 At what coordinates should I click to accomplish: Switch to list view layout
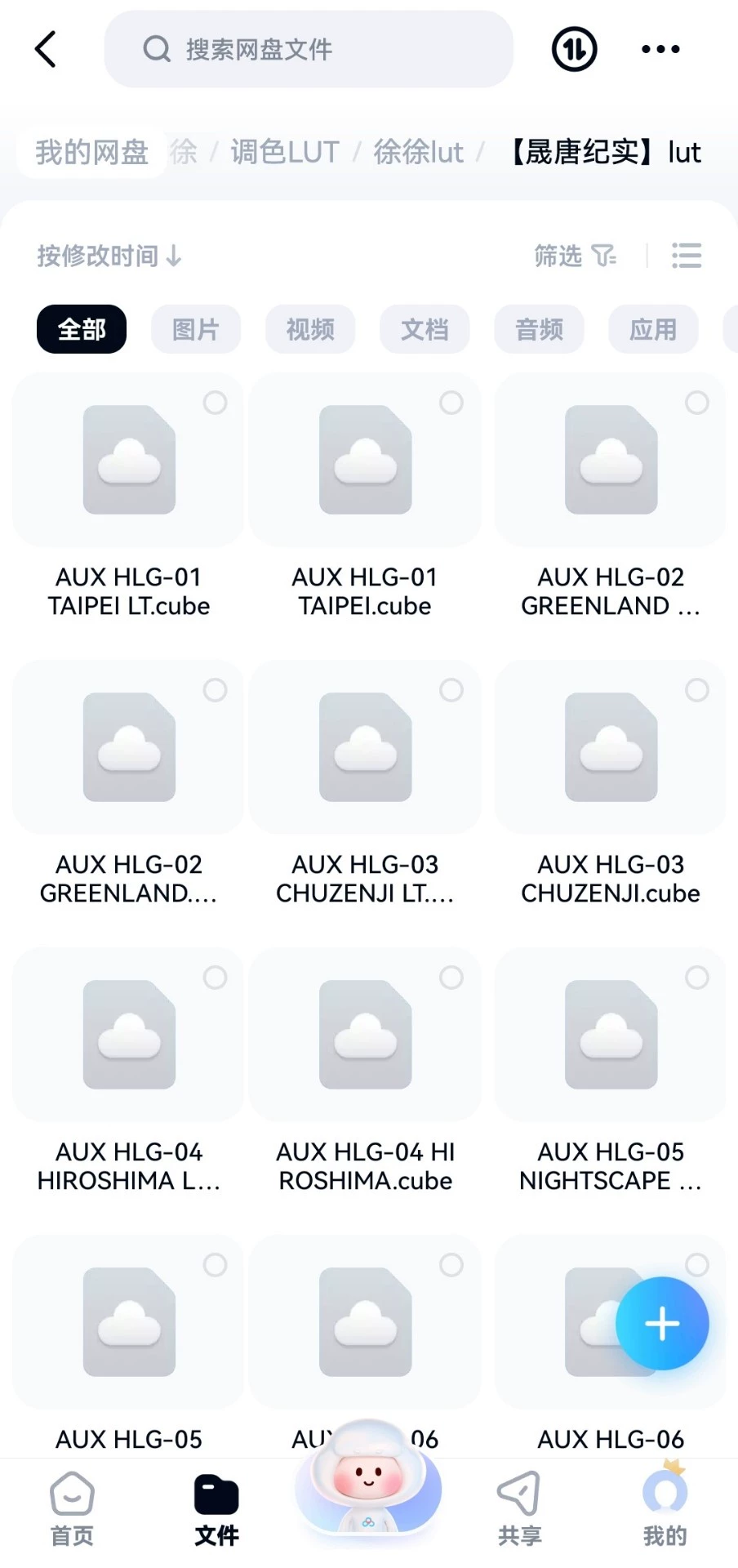pyautogui.click(x=686, y=256)
